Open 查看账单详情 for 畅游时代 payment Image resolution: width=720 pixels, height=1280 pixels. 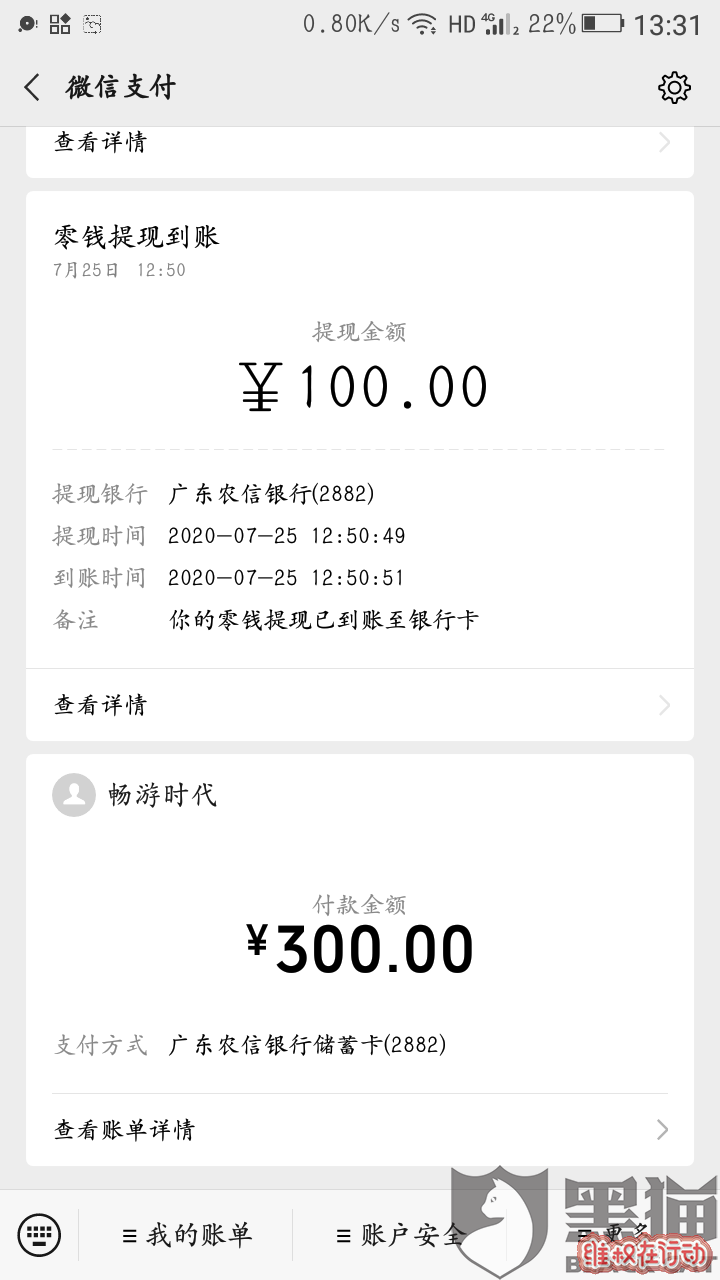tap(360, 1130)
